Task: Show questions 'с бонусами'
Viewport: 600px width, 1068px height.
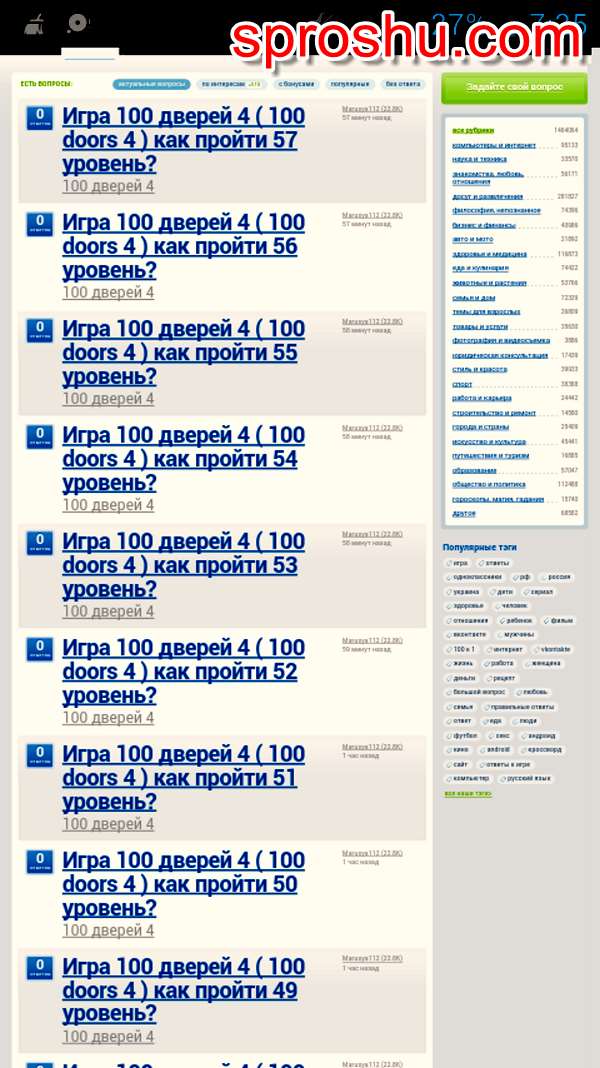Action: click(296, 84)
